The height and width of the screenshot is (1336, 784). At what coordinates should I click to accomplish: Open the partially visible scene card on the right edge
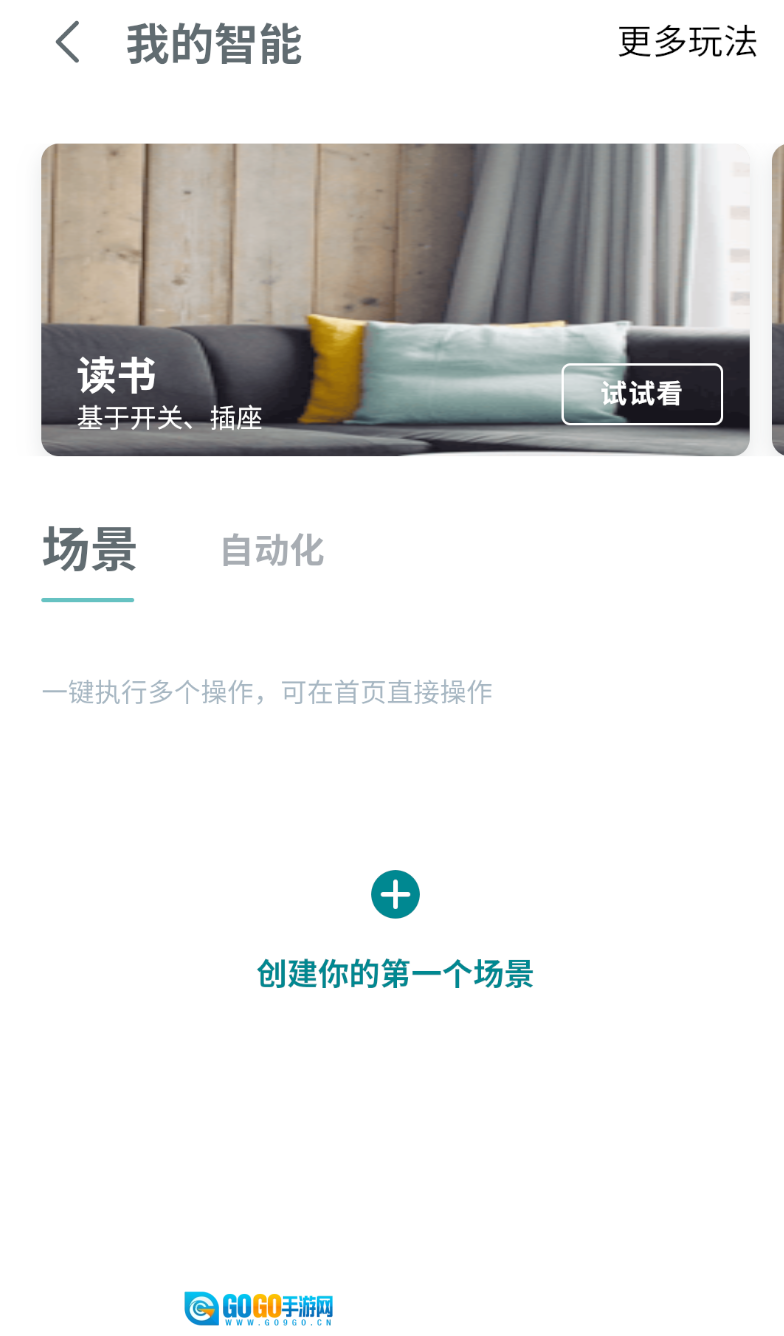[778, 300]
